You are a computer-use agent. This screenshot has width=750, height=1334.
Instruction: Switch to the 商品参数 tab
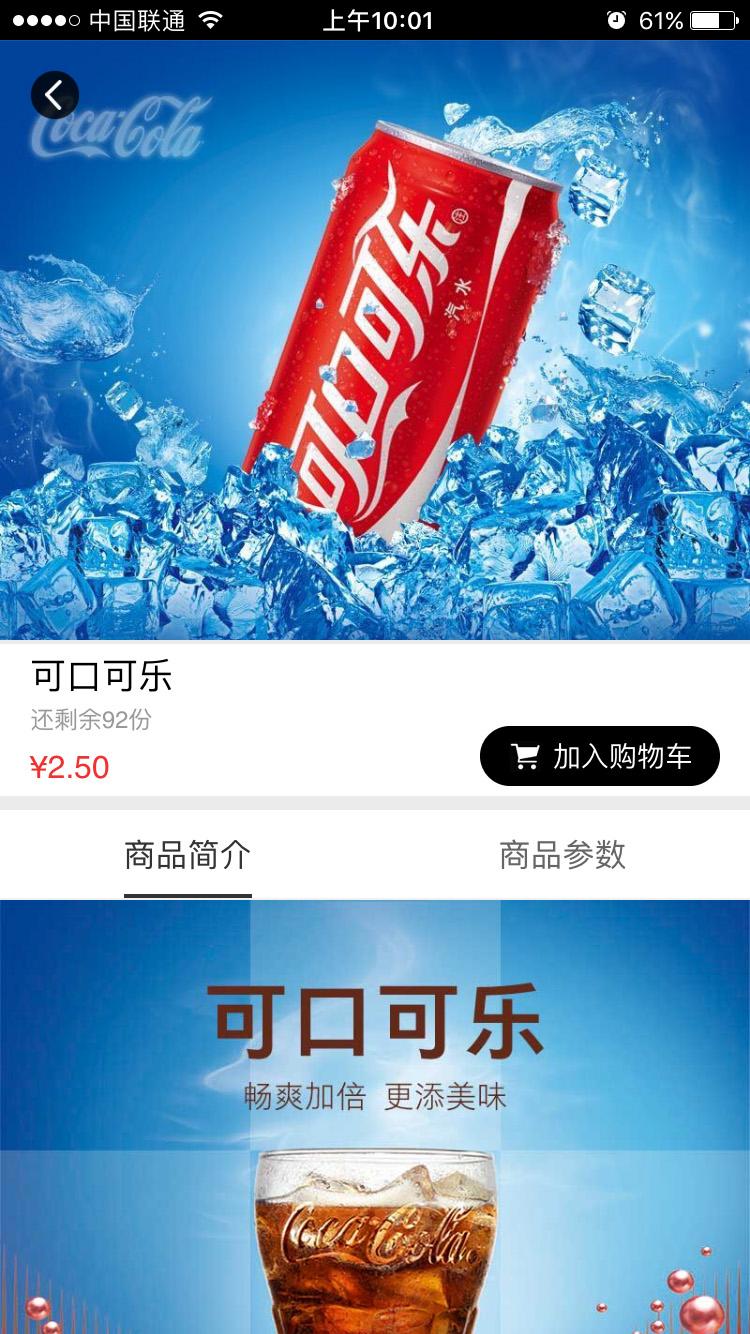(563, 856)
